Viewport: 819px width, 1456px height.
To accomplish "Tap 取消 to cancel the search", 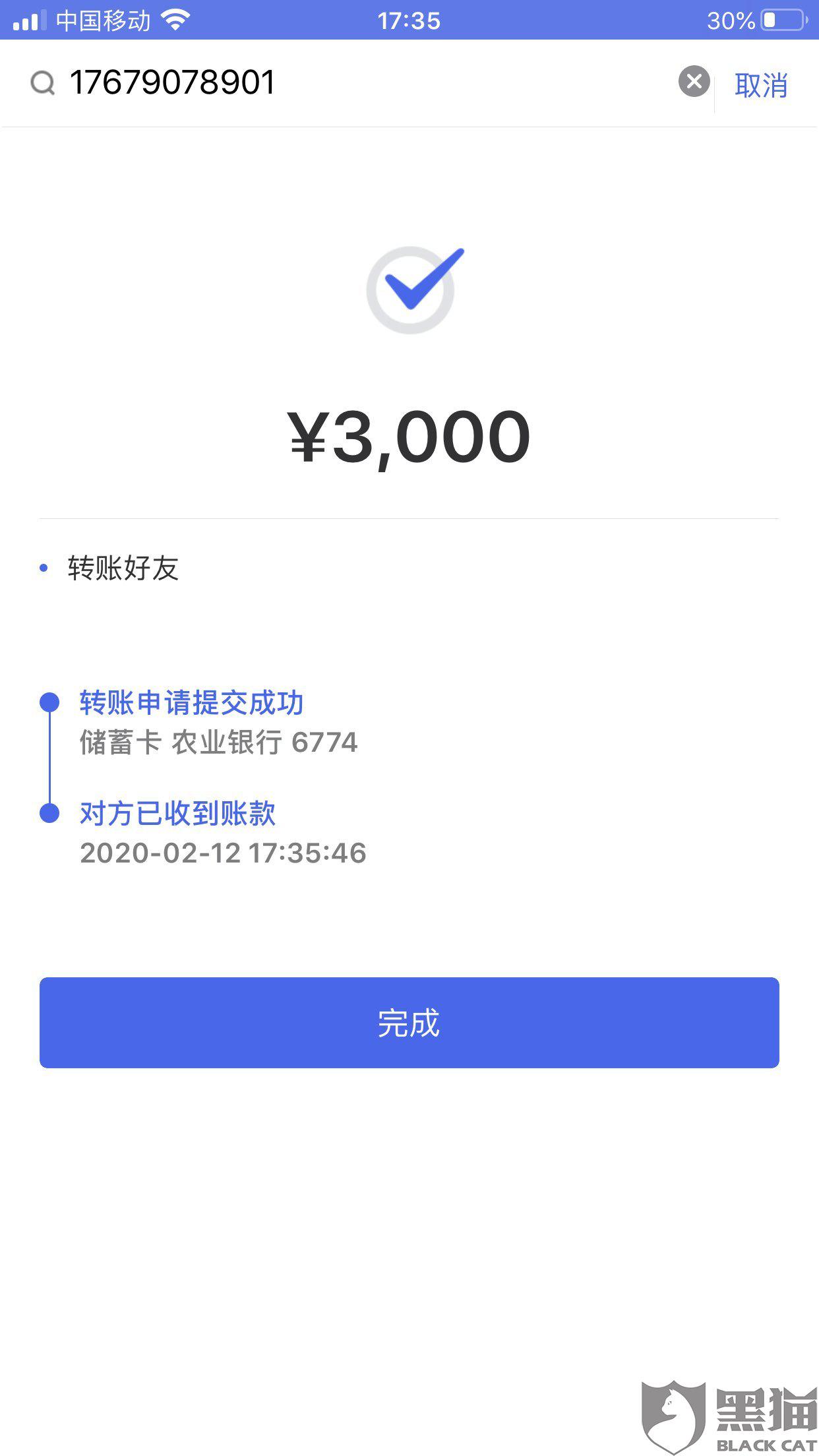I will pyautogui.click(x=761, y=85).
